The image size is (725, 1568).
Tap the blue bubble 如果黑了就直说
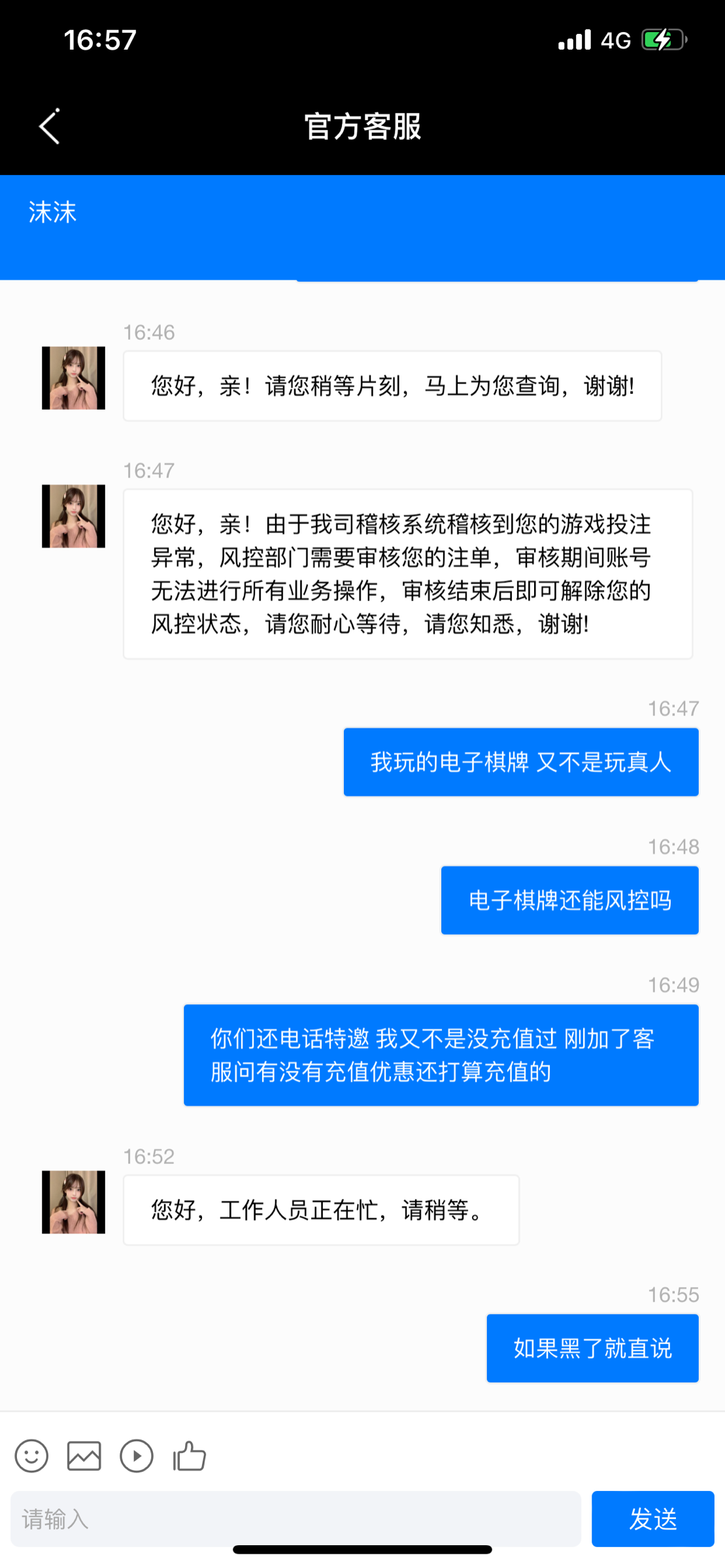pos(592,1347)
